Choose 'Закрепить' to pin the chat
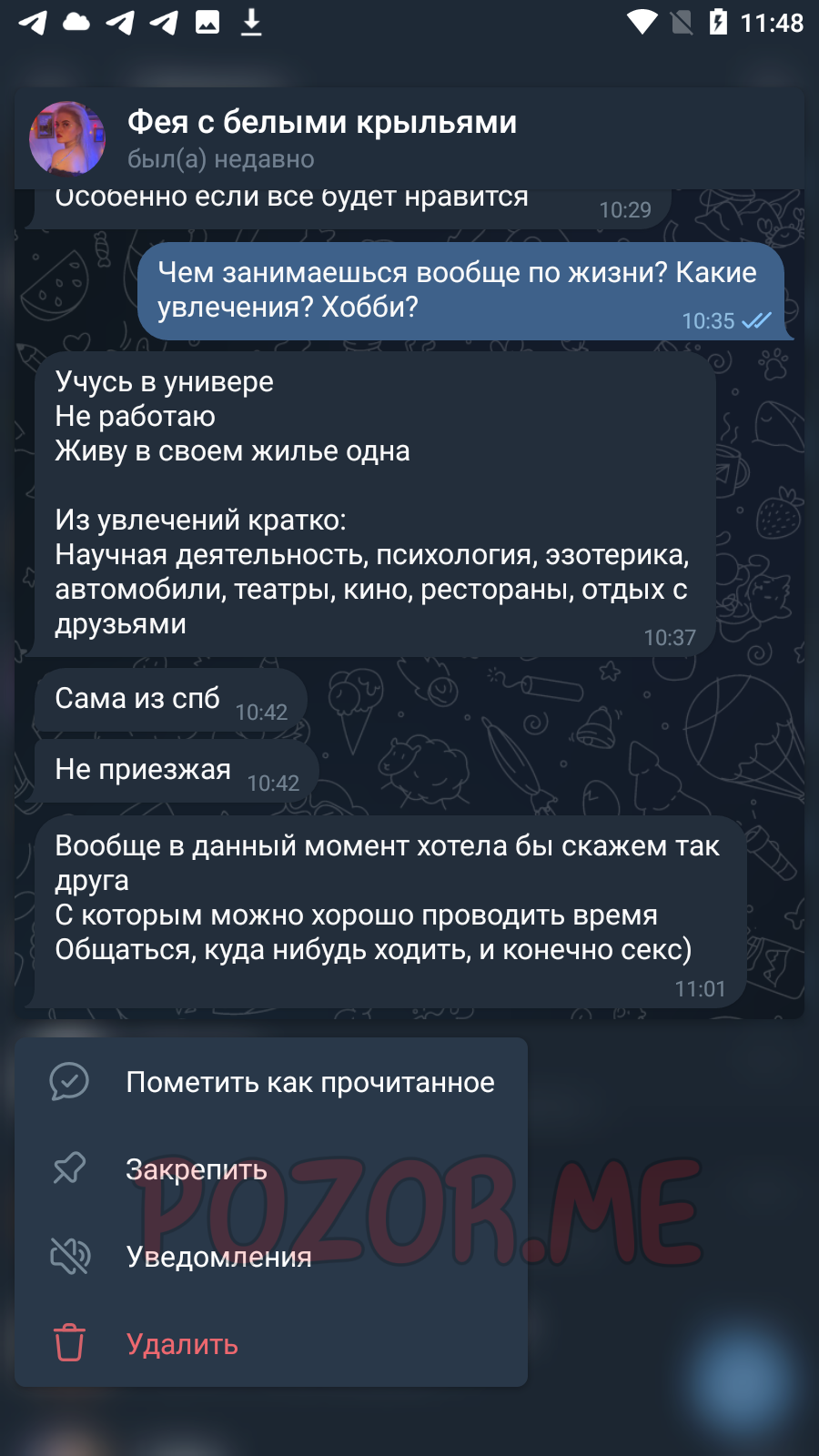 click(271, 1169)
